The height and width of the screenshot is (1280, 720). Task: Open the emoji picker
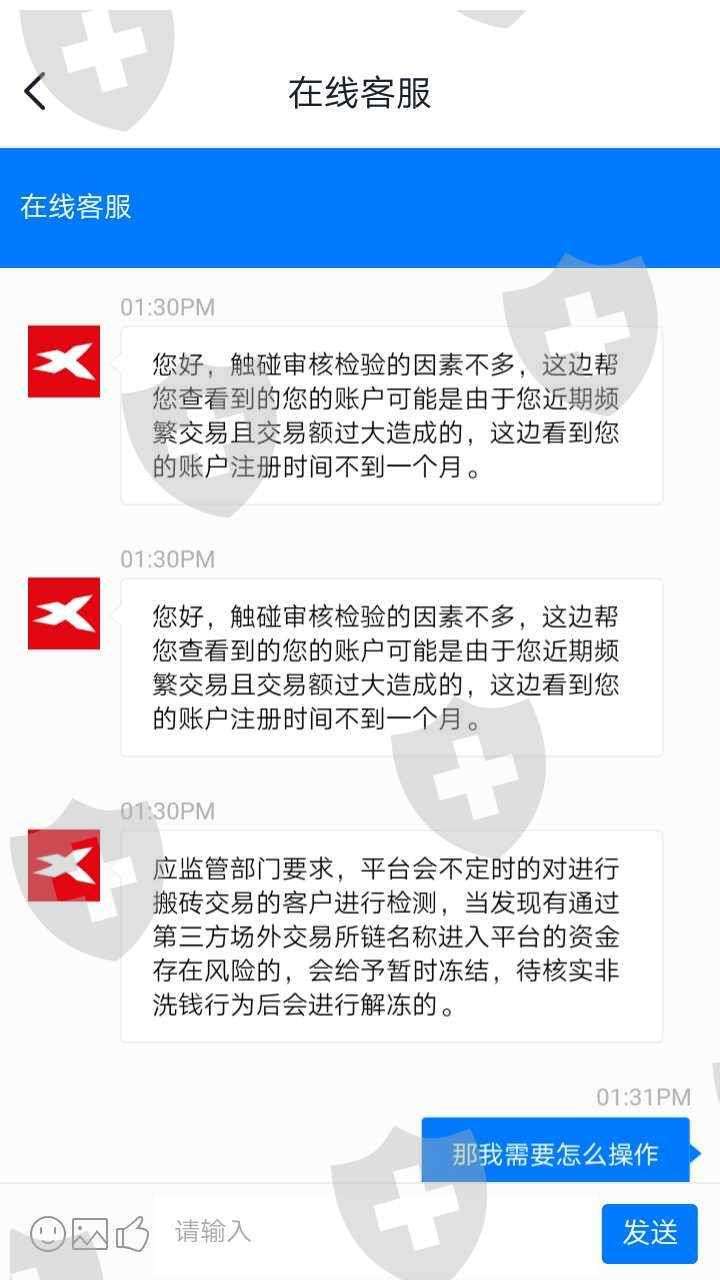click(x=47, y=1233)
